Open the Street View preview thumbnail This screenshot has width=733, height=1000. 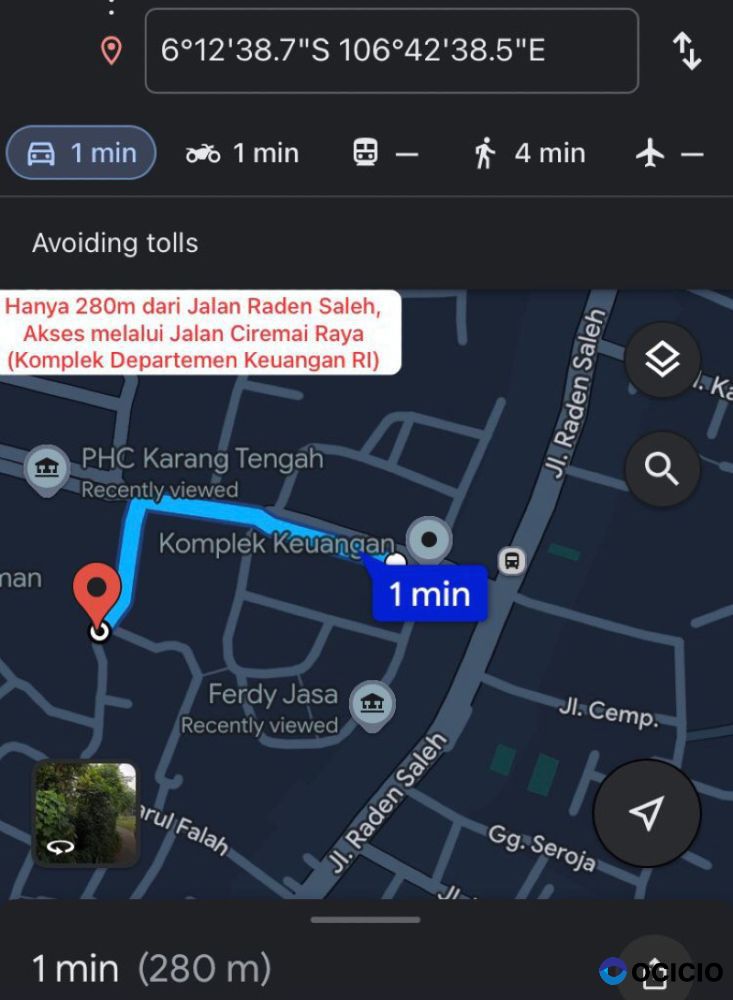[85, 813]
